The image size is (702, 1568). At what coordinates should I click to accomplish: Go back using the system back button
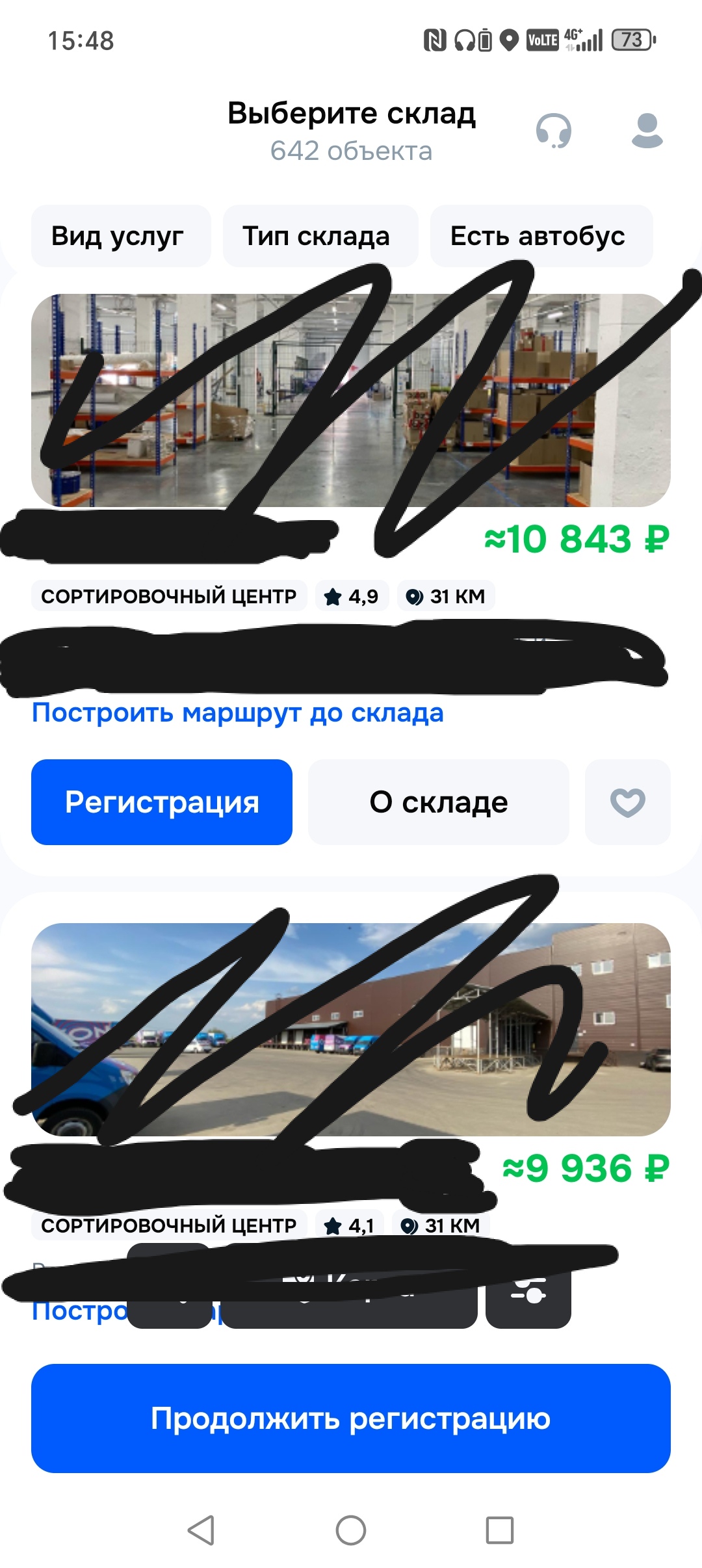[x=201, y=1530]
